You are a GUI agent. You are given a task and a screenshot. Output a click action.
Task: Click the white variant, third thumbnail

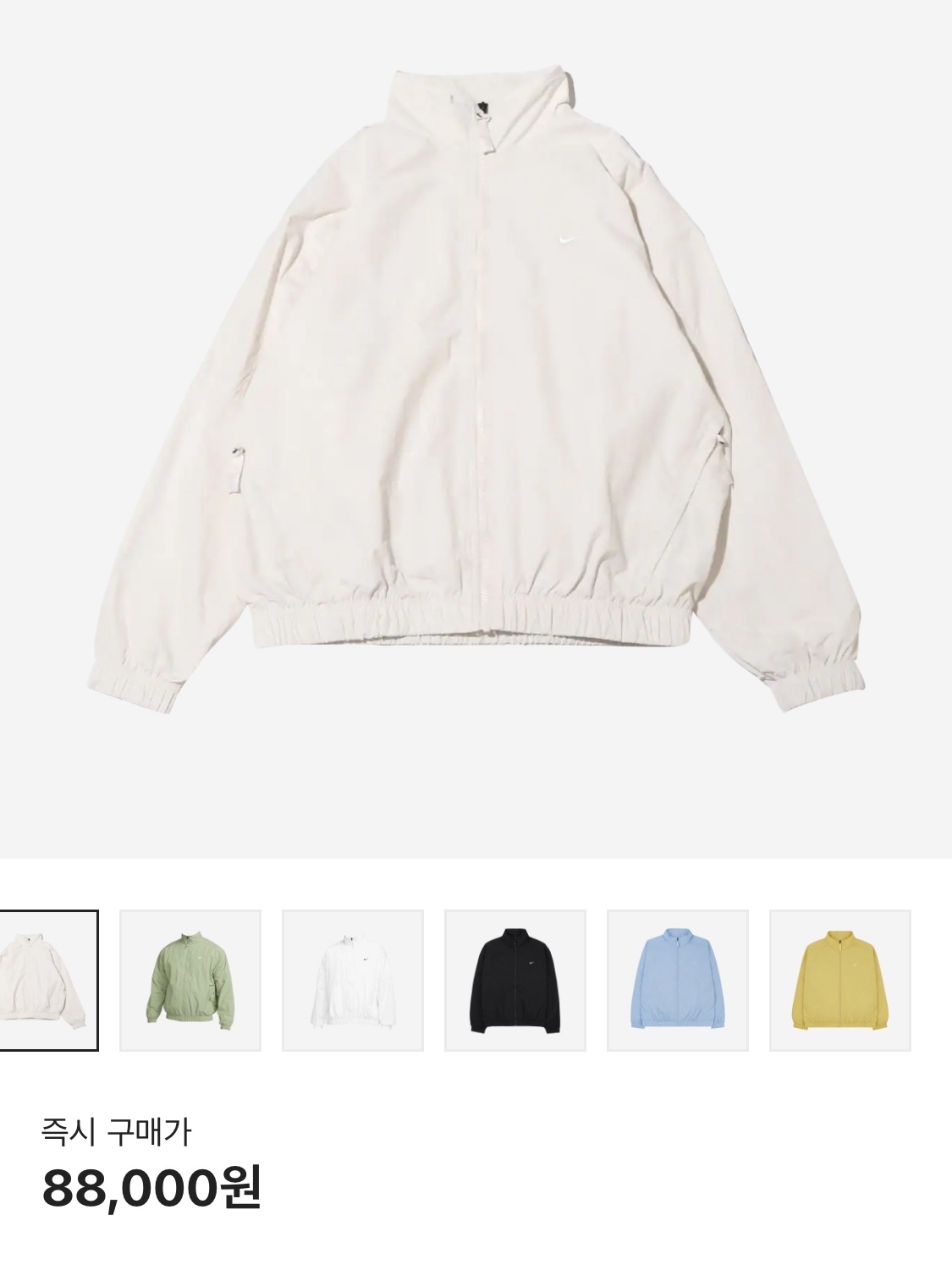(353, 980)
